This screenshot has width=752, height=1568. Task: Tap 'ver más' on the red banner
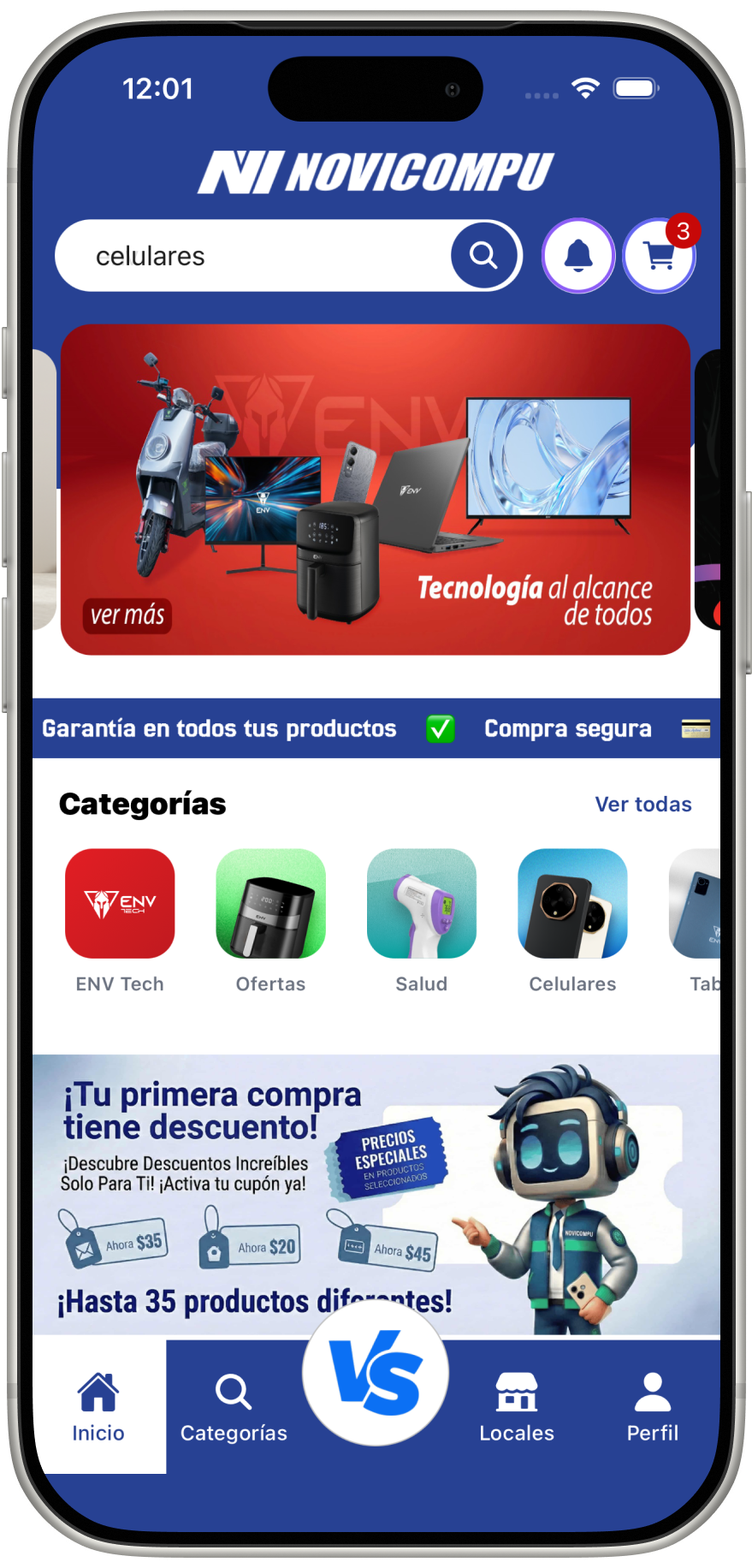pos(127,615)
